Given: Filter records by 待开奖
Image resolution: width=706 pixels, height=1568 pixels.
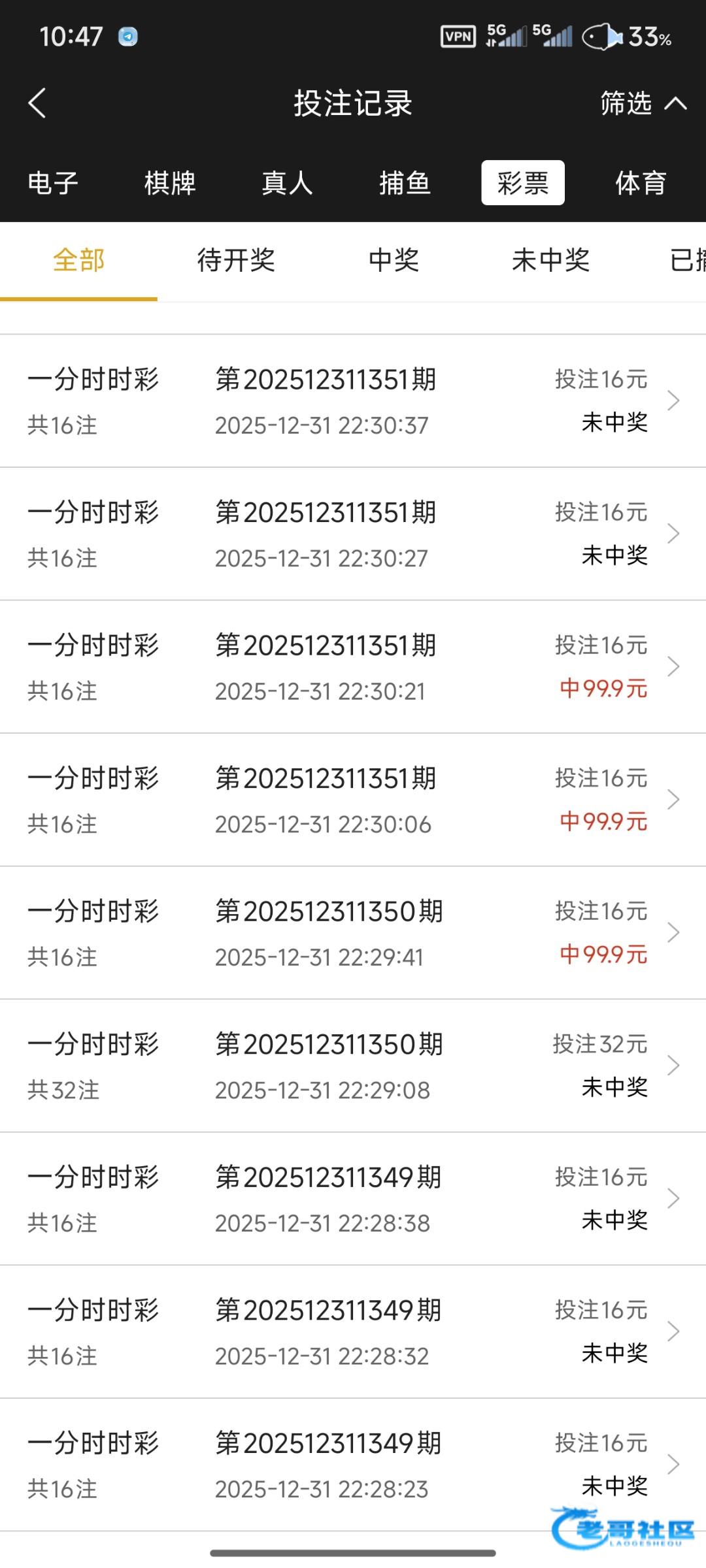Looking at the screenshot, I should coord(236,261).
